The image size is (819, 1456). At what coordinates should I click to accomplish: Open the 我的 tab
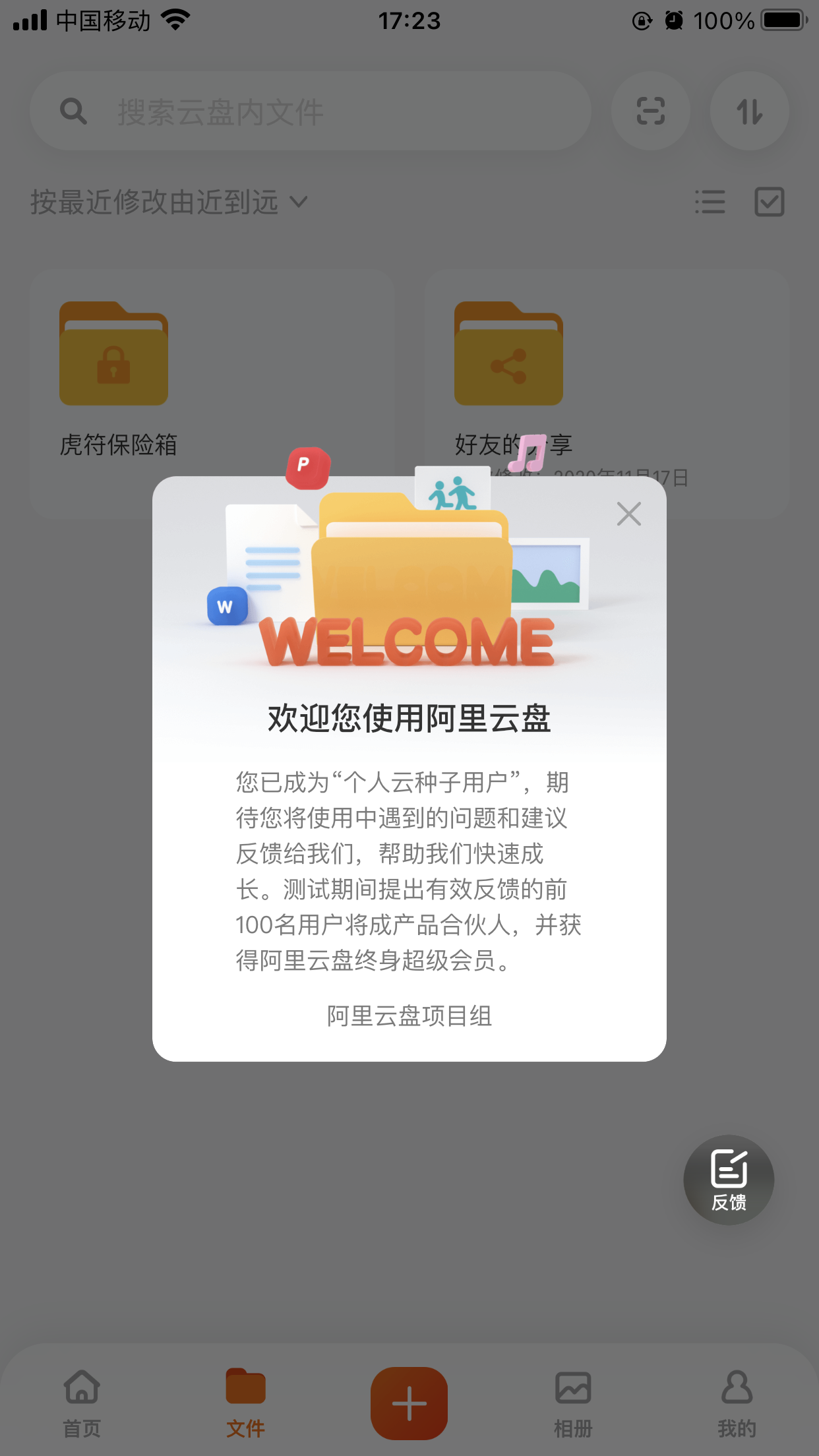(737, 1403)
